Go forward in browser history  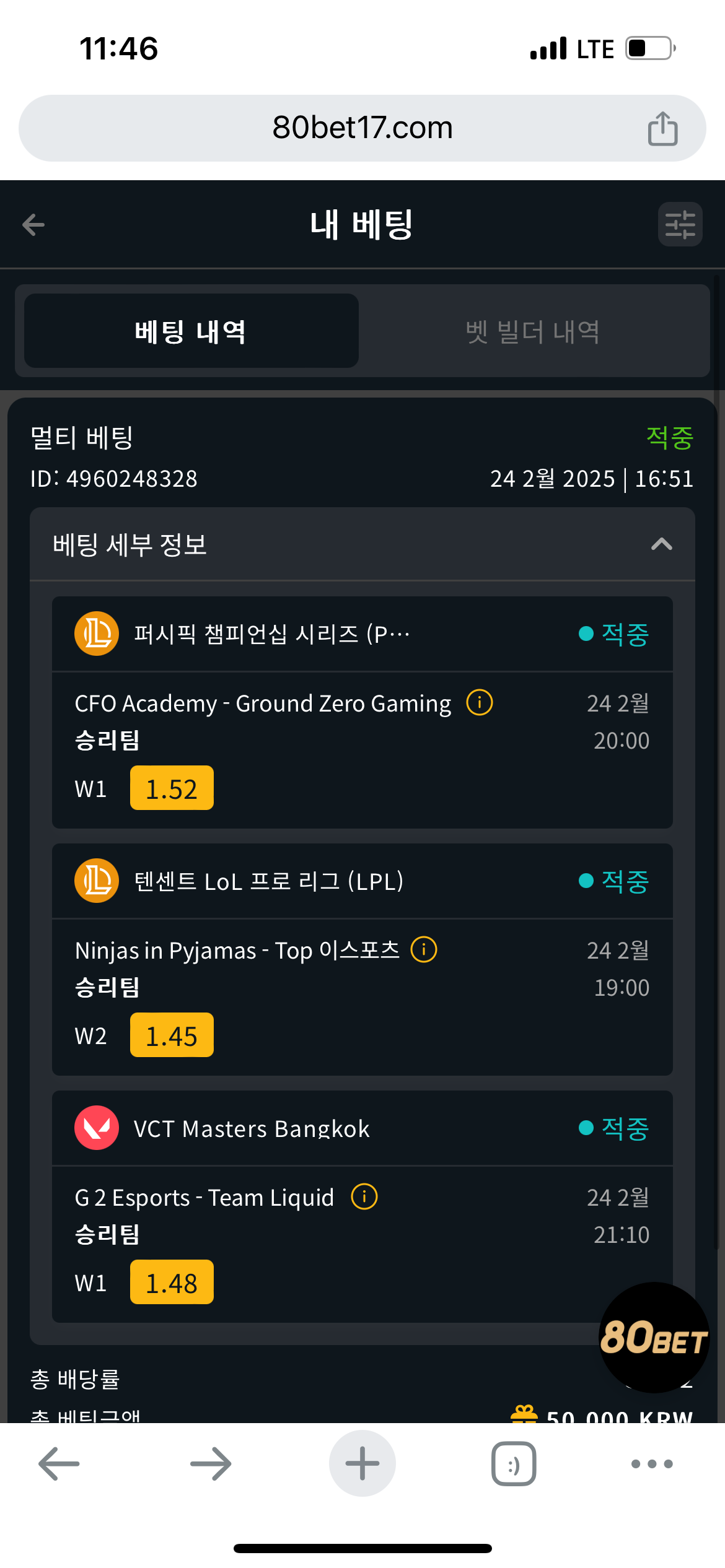[x=211, y=1464]
